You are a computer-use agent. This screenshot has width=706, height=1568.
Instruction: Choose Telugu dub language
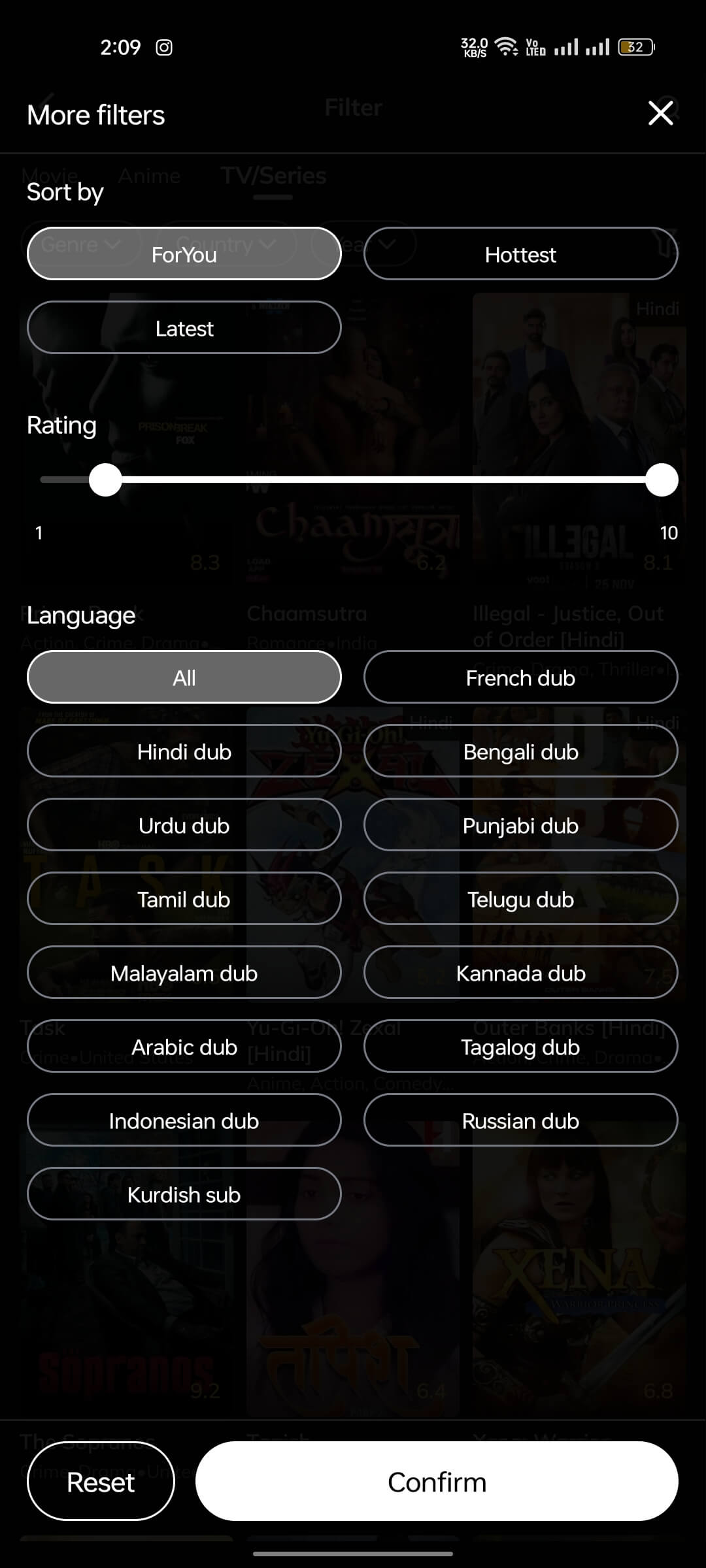click(x=520, y=898)
